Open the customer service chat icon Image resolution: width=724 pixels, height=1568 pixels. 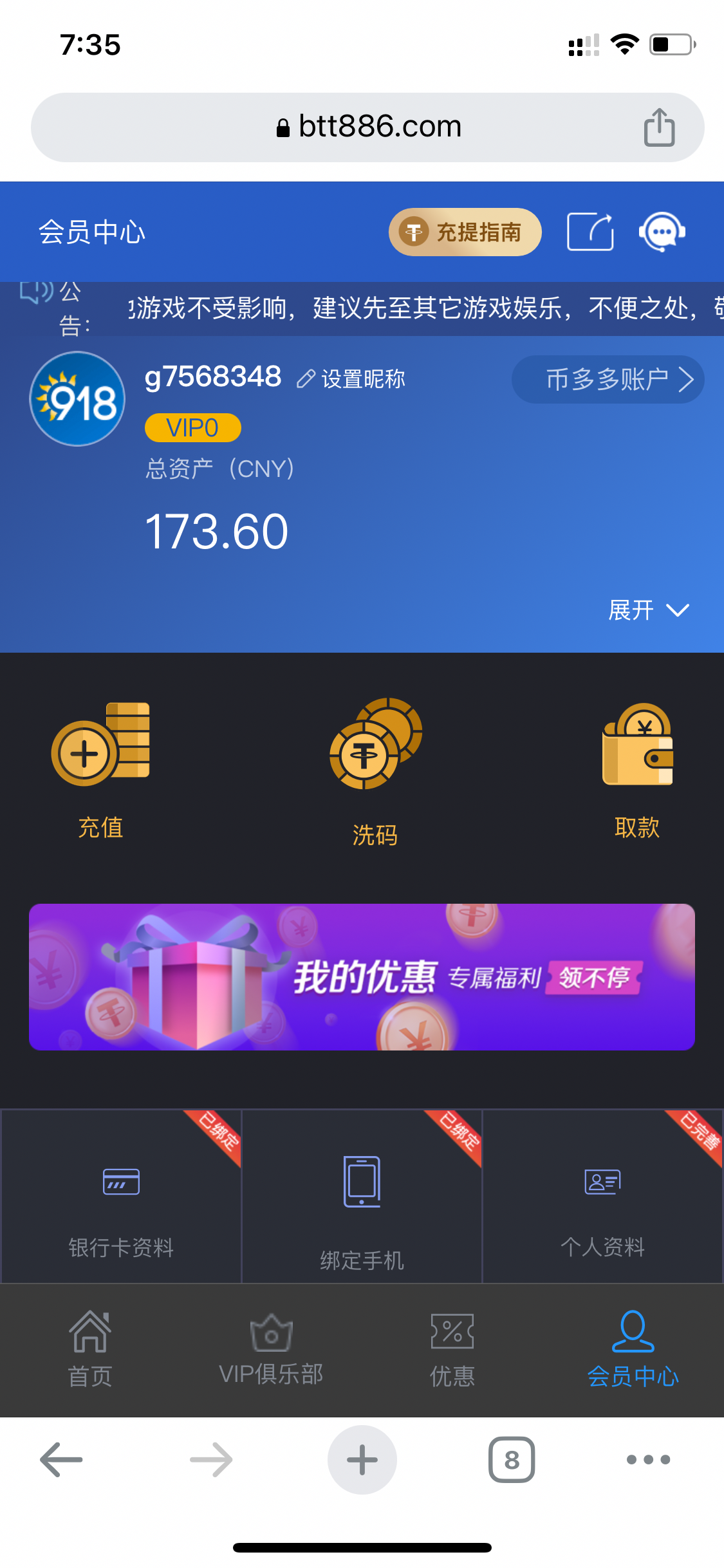point(661,232)
